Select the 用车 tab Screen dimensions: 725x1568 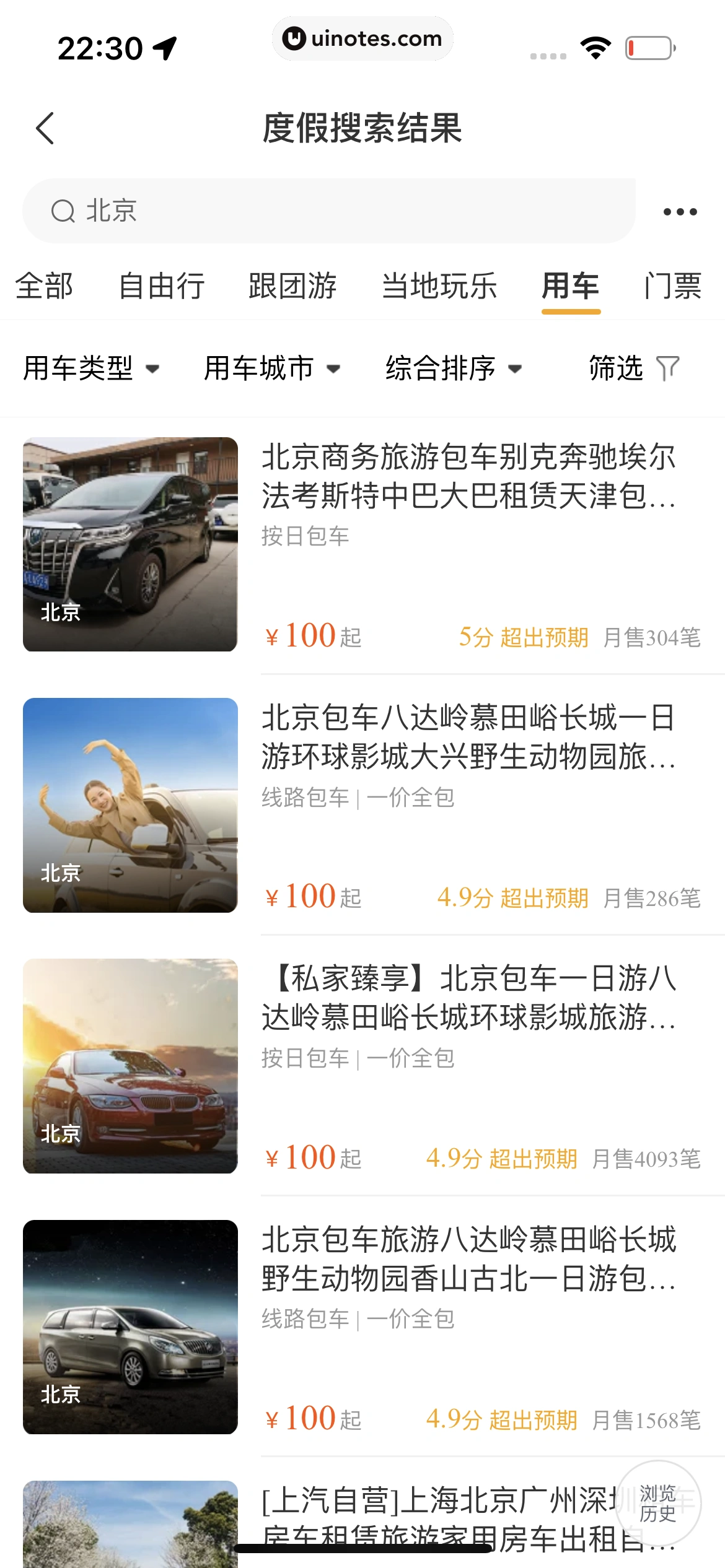[x=571, y=286]
